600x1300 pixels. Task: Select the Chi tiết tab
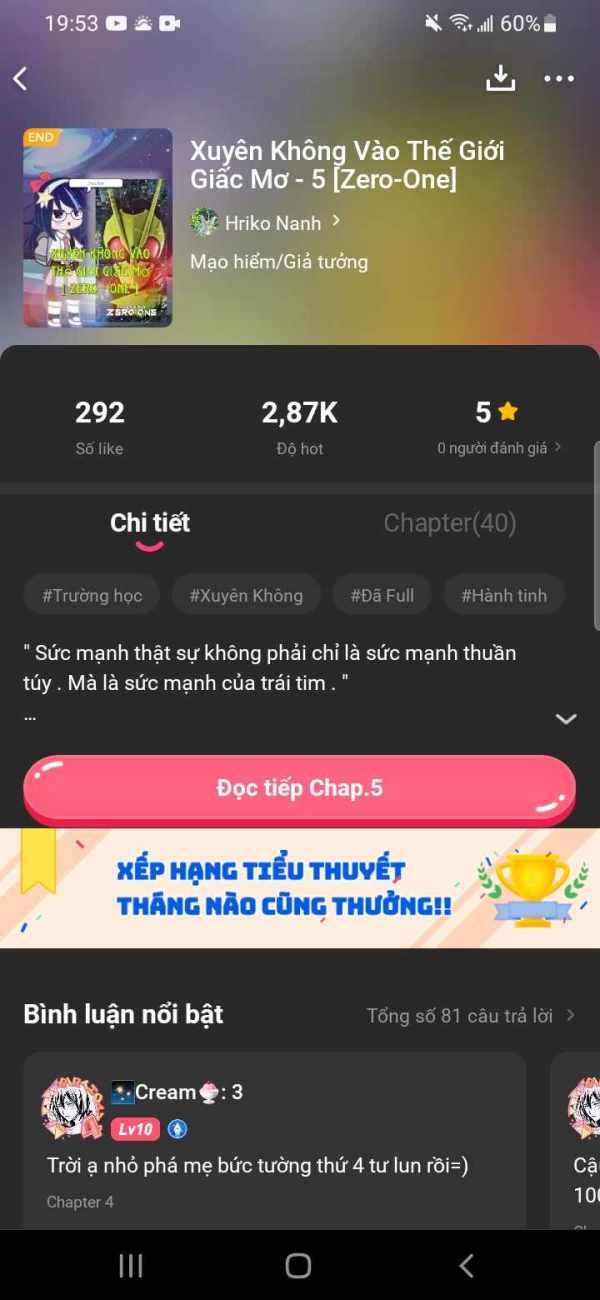[x=150, y=523]
